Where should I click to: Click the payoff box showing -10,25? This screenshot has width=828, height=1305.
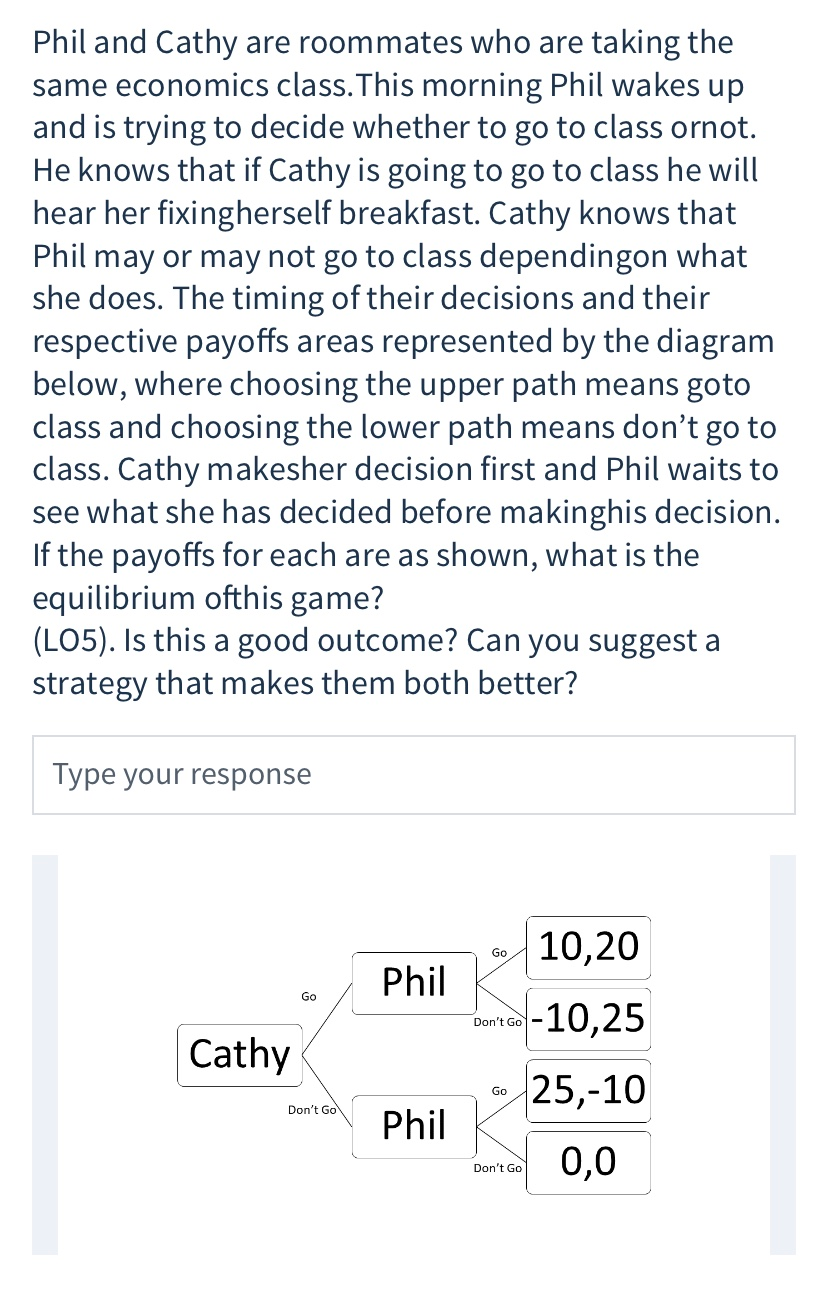[588, 1018]
